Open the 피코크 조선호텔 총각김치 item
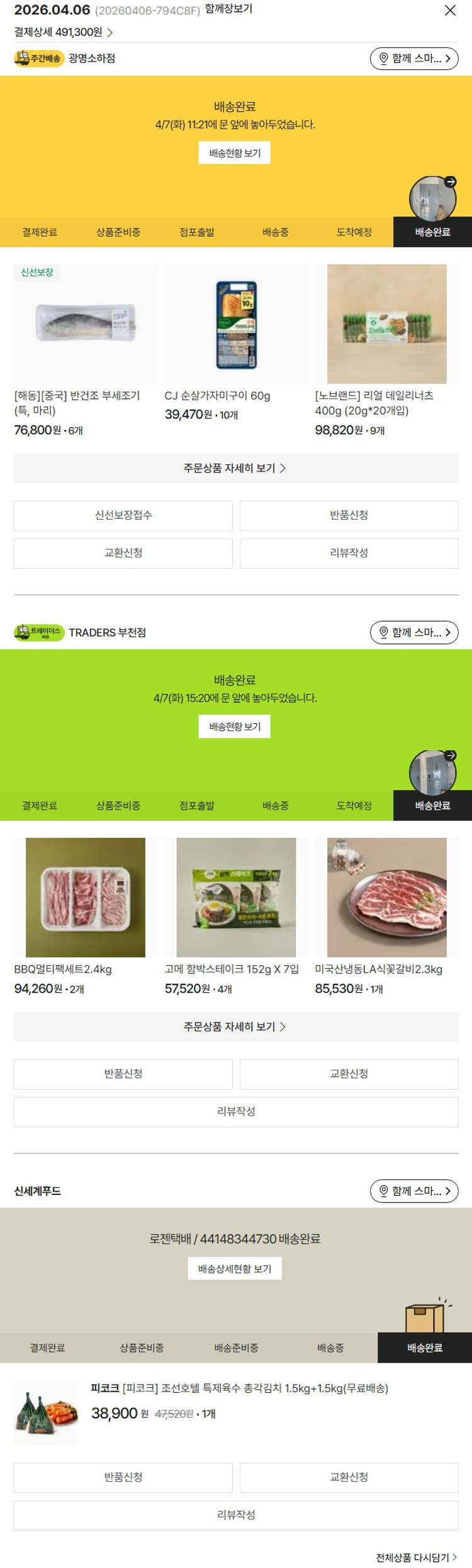 pyautogui.click(x=239, y=1388)
